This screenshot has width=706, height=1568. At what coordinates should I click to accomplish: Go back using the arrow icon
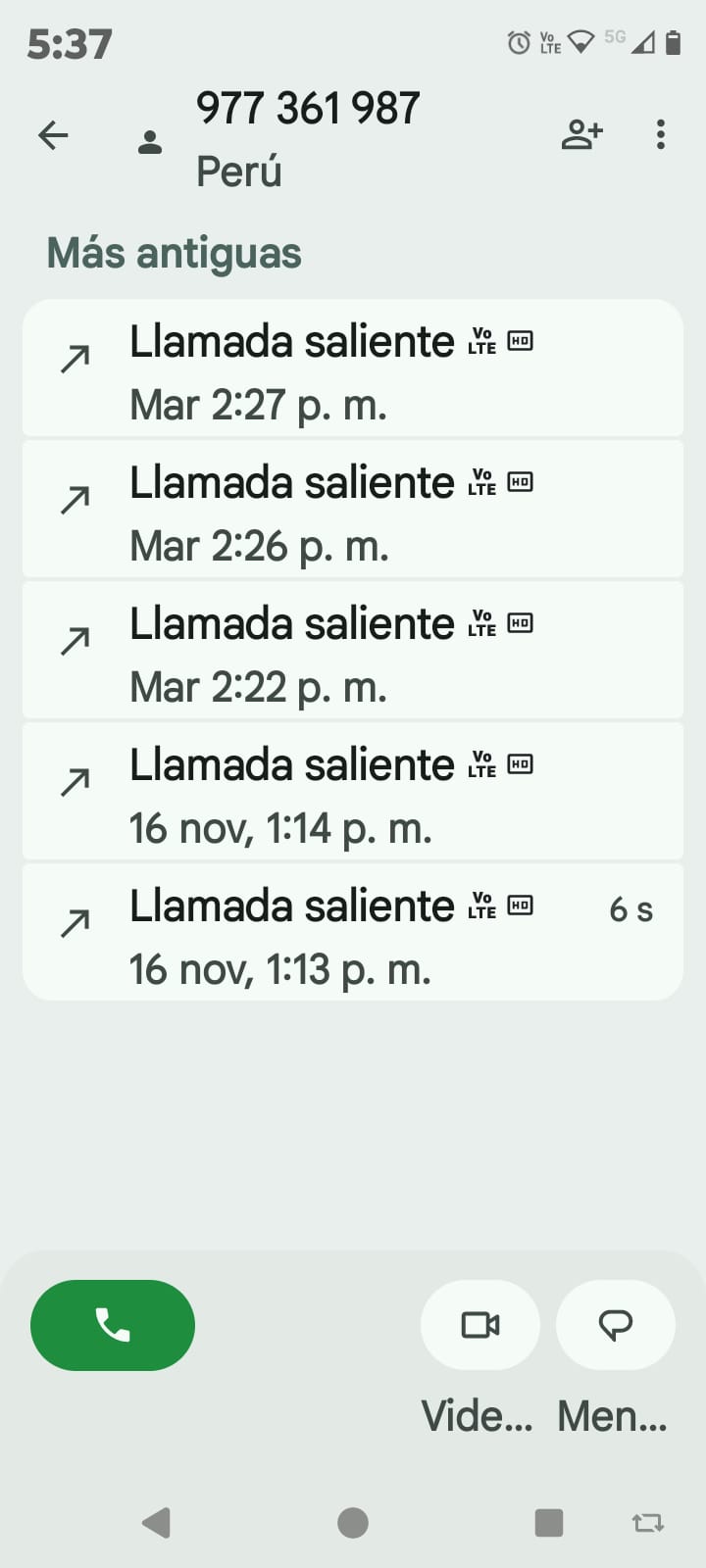(x=53, y=135)
